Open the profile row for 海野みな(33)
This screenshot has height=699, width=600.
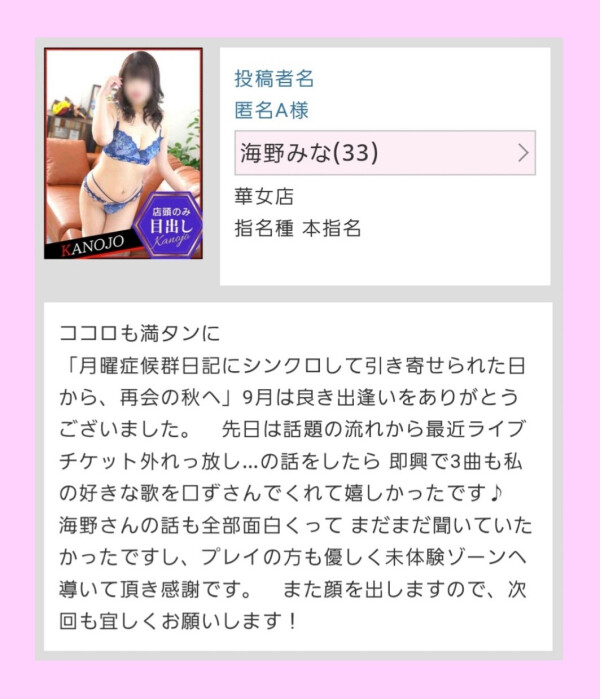(384, 153)
